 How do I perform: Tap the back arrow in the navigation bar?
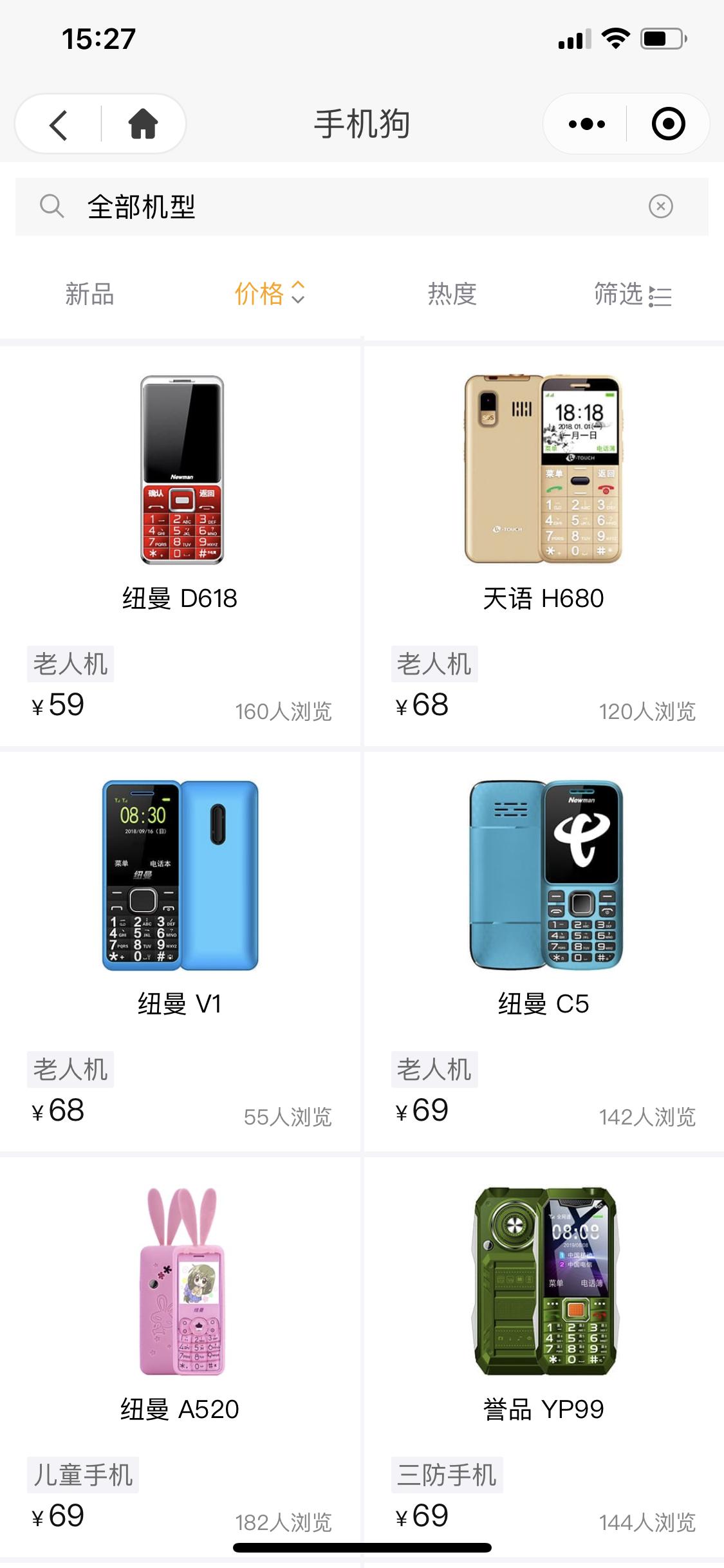(x=57, y=124)
